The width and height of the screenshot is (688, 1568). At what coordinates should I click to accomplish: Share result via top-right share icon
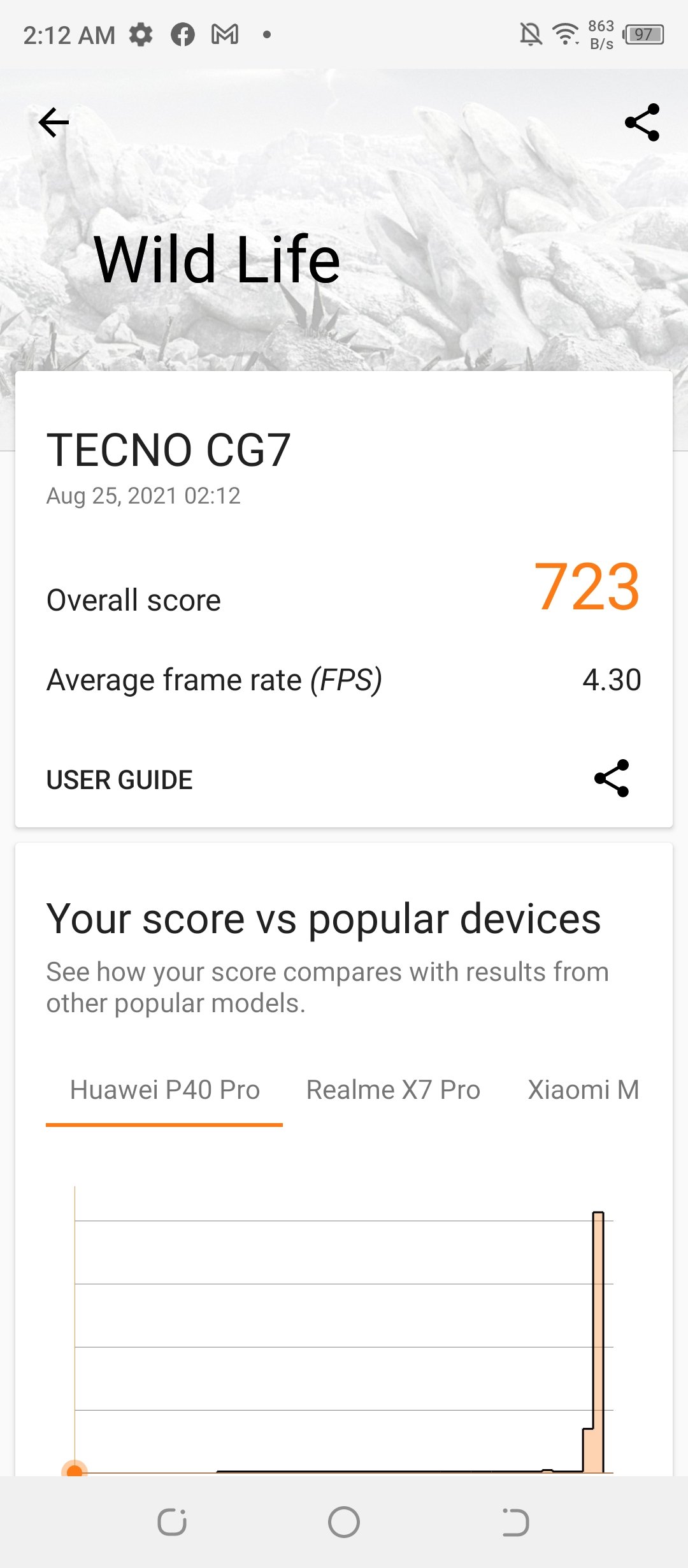click(641, 122)
